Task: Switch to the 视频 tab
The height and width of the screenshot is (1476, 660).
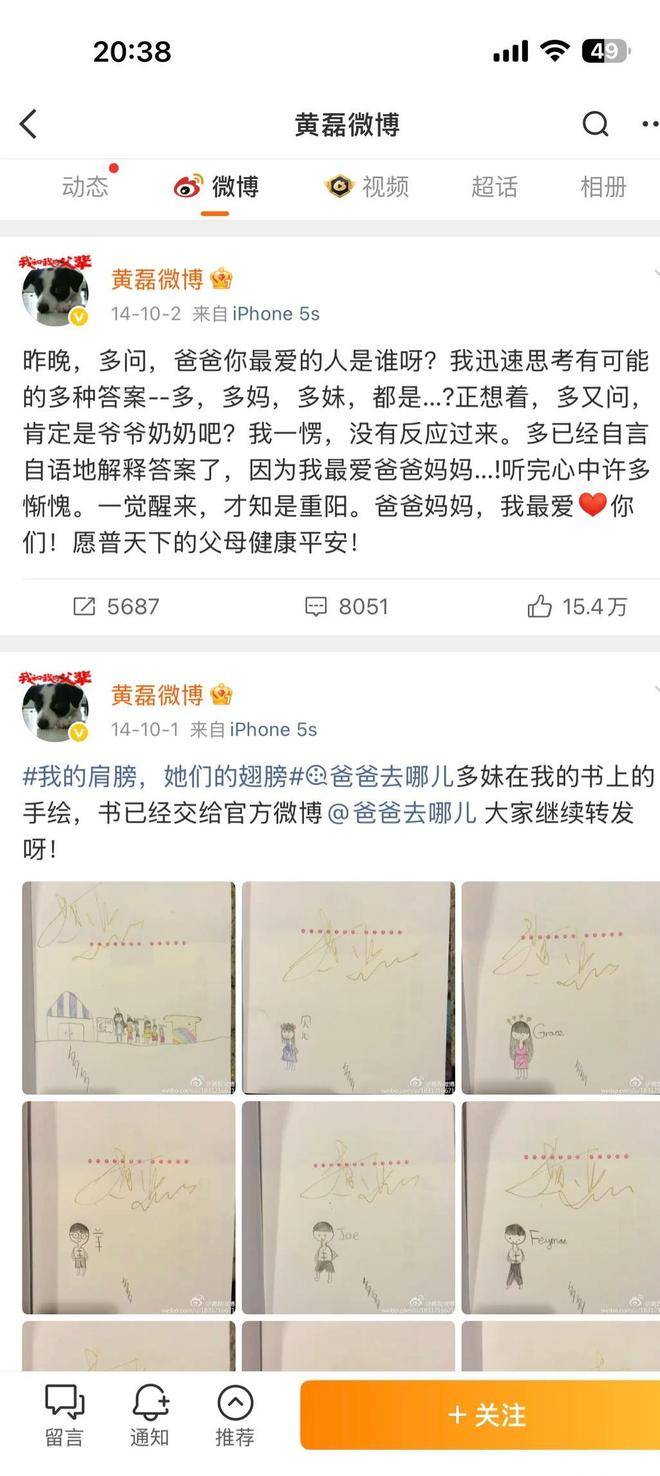Action: click(x=367, y=187)
